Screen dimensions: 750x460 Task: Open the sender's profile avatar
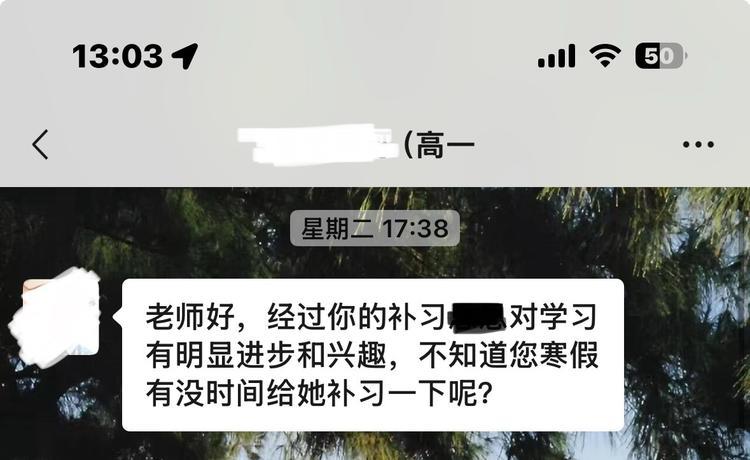pos(62,313)
